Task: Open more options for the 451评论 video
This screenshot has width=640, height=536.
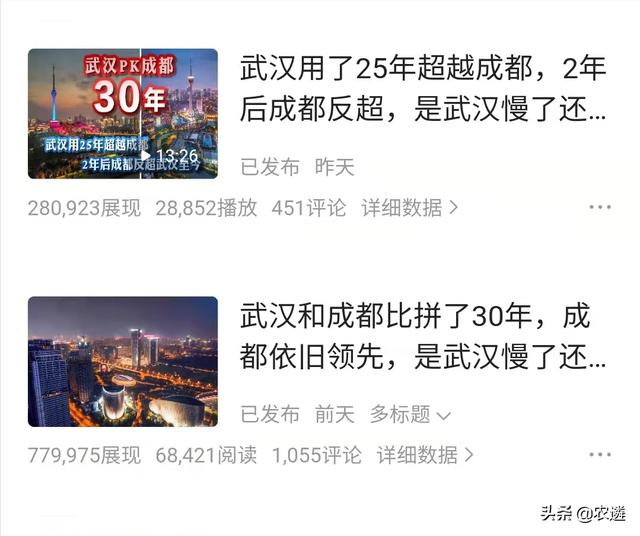Action: (600, 208)
